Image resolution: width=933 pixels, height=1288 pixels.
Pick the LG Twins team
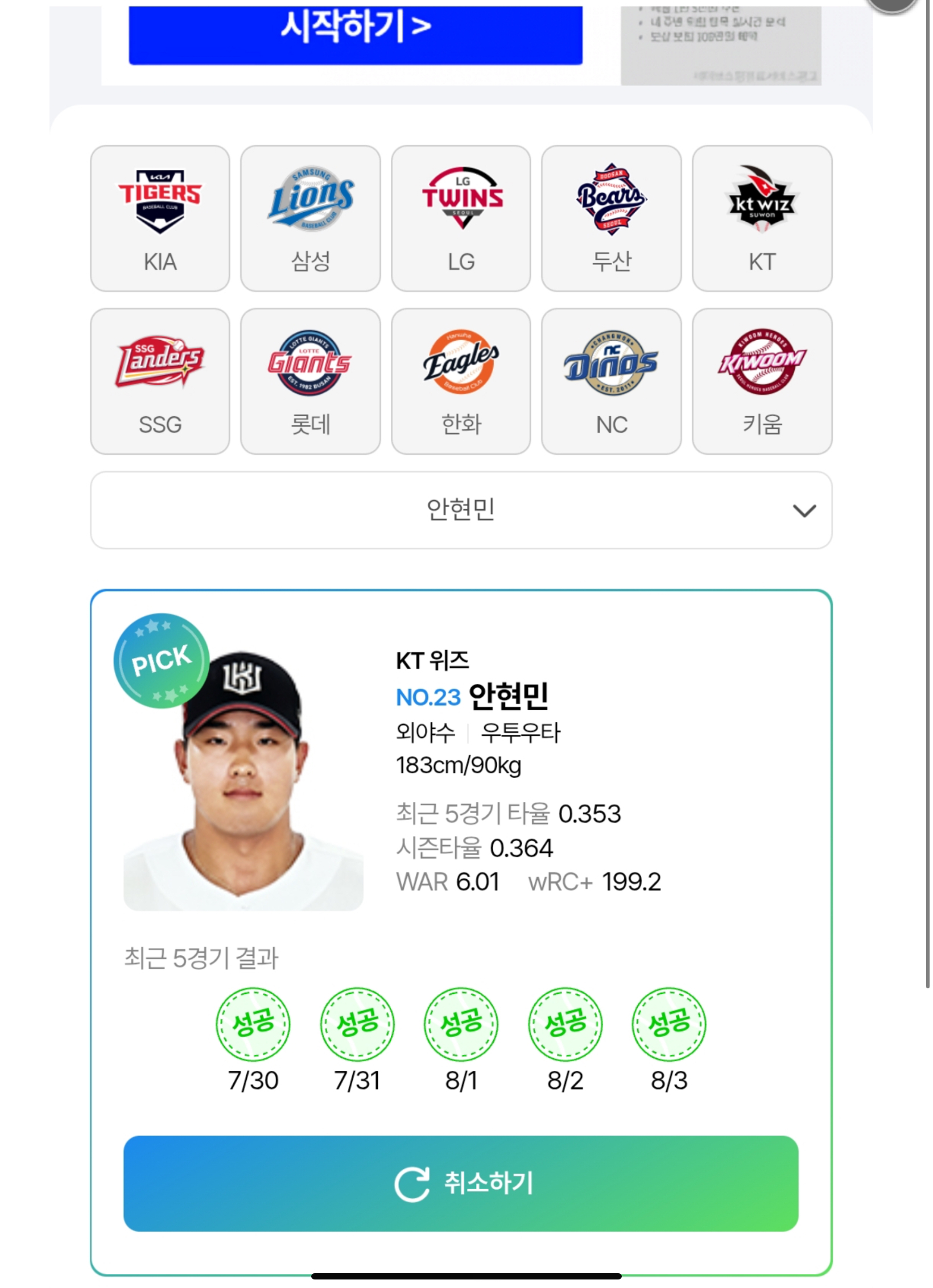tap(461, 218)
